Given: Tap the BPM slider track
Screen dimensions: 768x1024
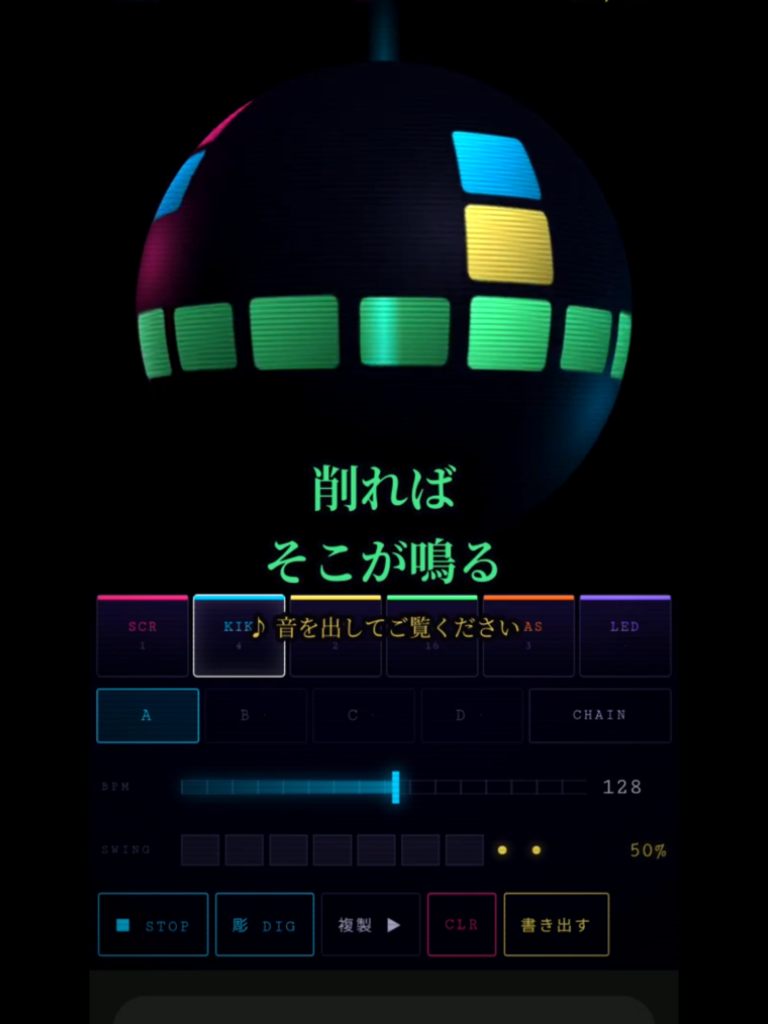Looking at the screenshot, I should coord(383,787).
